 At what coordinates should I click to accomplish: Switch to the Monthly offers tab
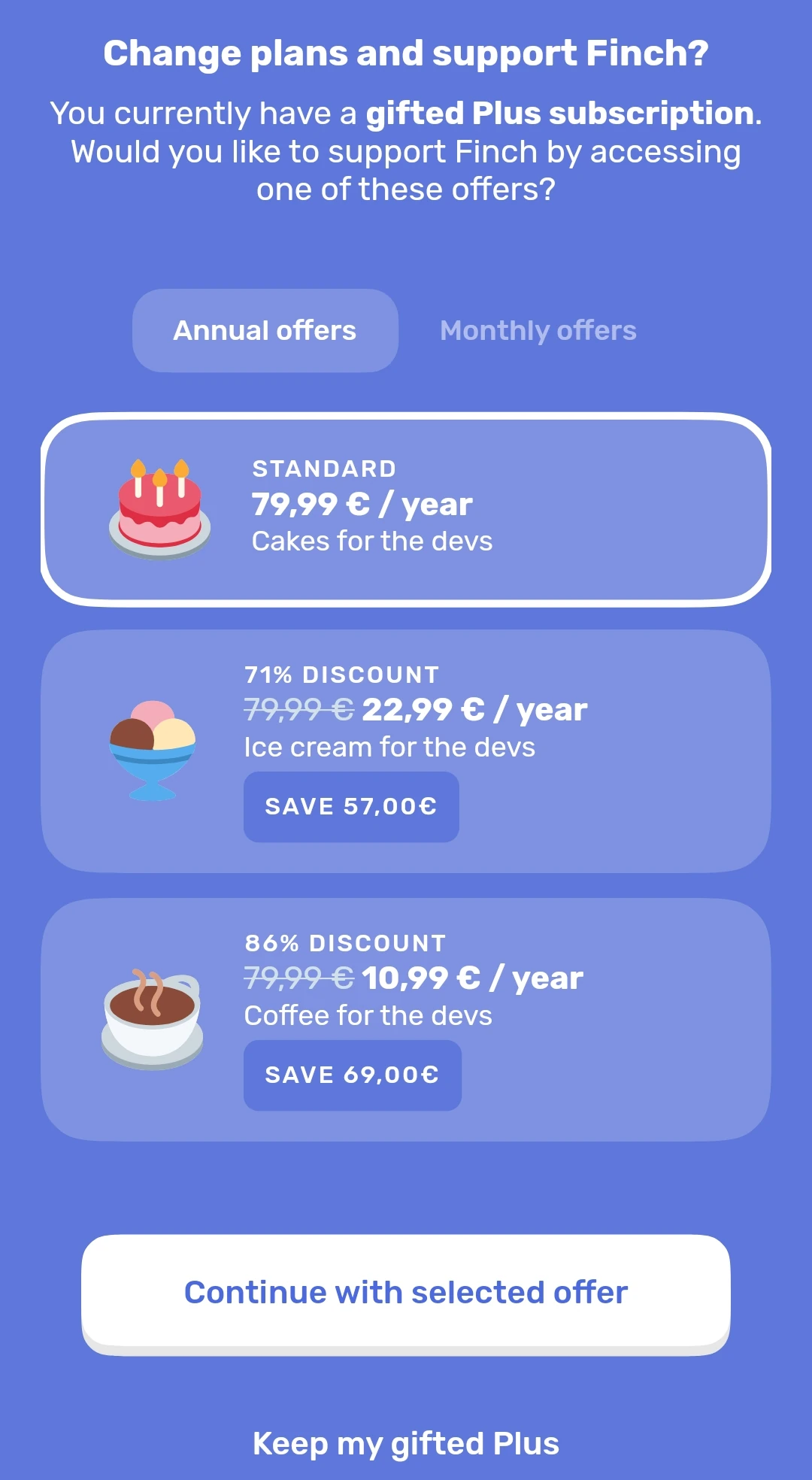538,331
